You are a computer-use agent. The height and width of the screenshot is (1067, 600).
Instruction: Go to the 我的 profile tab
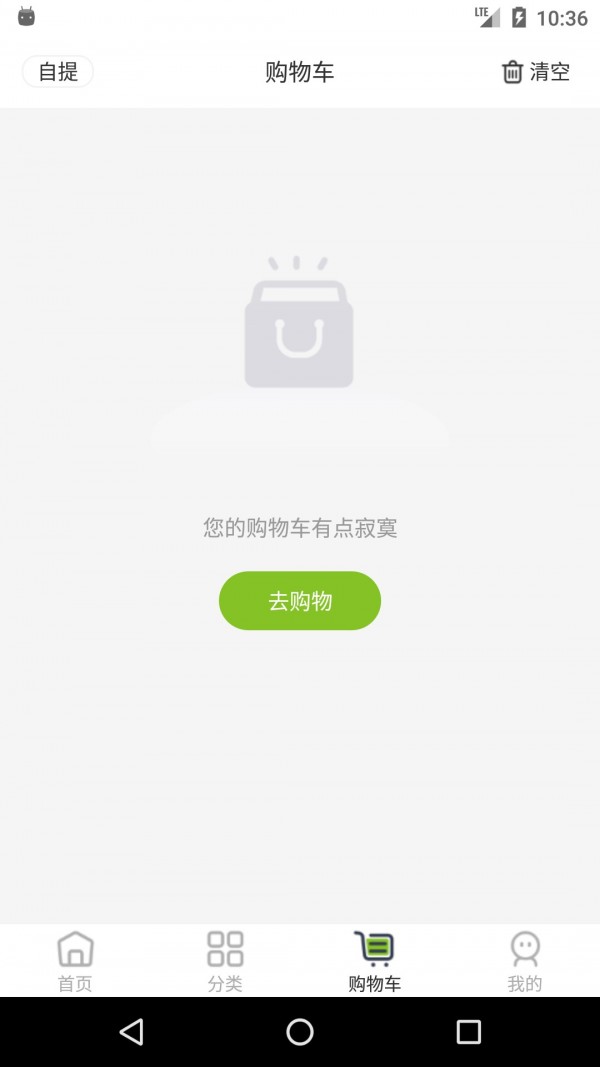click(x=525, y=961)
